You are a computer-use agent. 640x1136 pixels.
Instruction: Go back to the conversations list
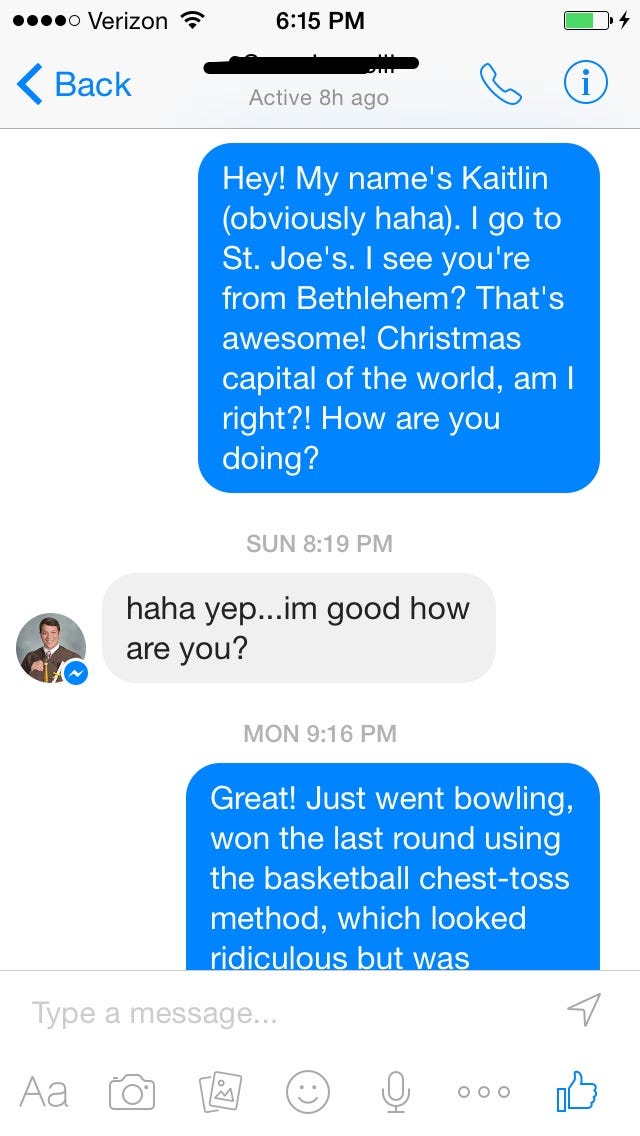pos(74,85)
